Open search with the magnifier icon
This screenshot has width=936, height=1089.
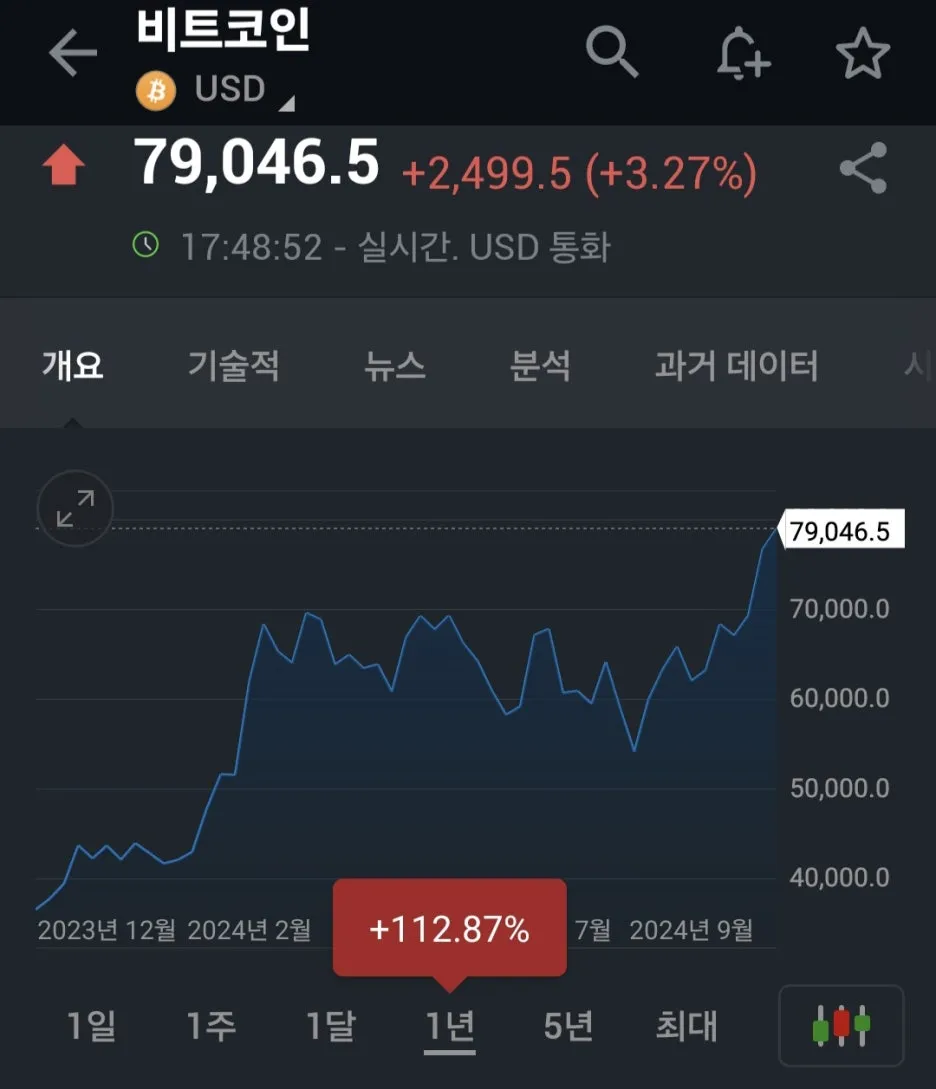coord(614,52)
